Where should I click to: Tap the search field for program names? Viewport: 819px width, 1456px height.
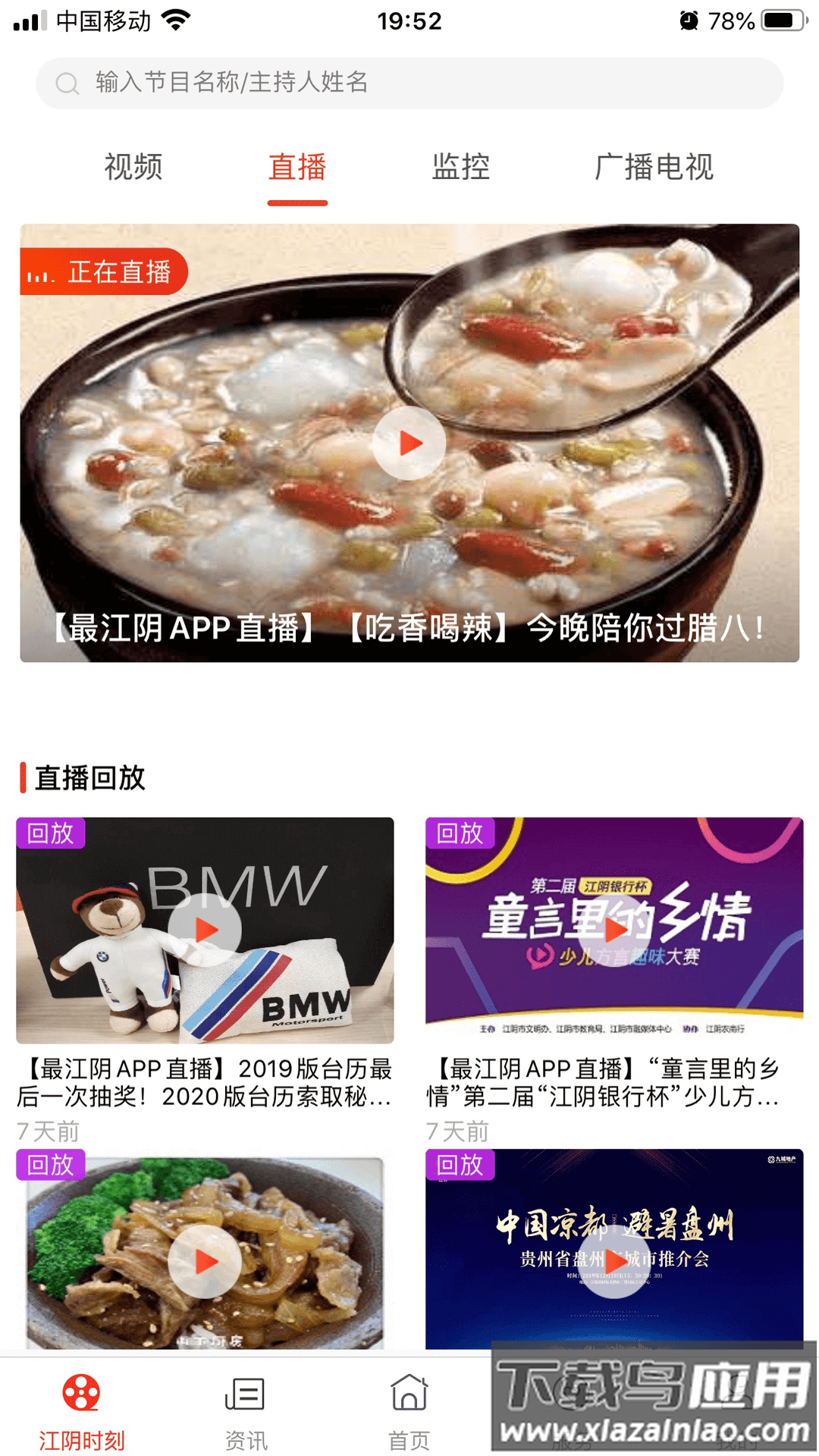(409, 83)
